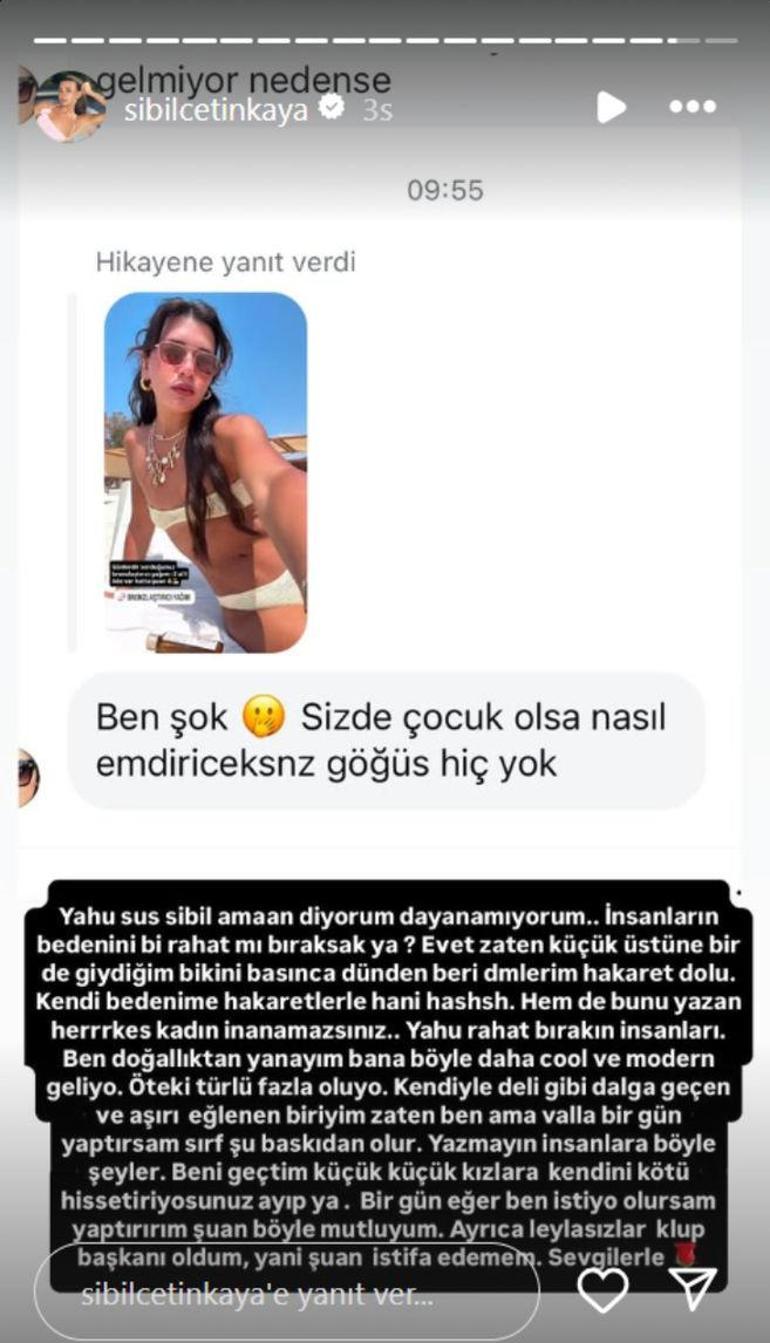This screenshot has width=770, height=1343.
Task: Tap the sibilcetinkaya username
Action: tap(215, 110)
